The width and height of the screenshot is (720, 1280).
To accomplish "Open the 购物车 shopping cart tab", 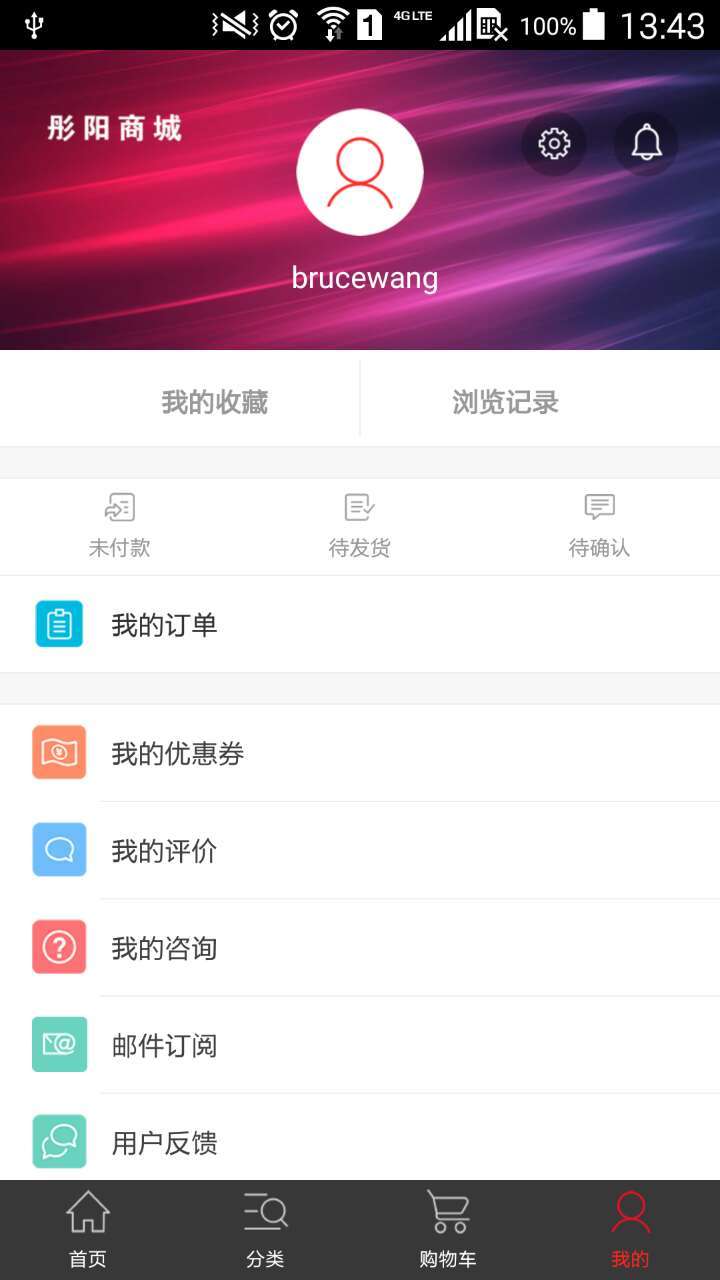I will click(x=447, y=1230).
